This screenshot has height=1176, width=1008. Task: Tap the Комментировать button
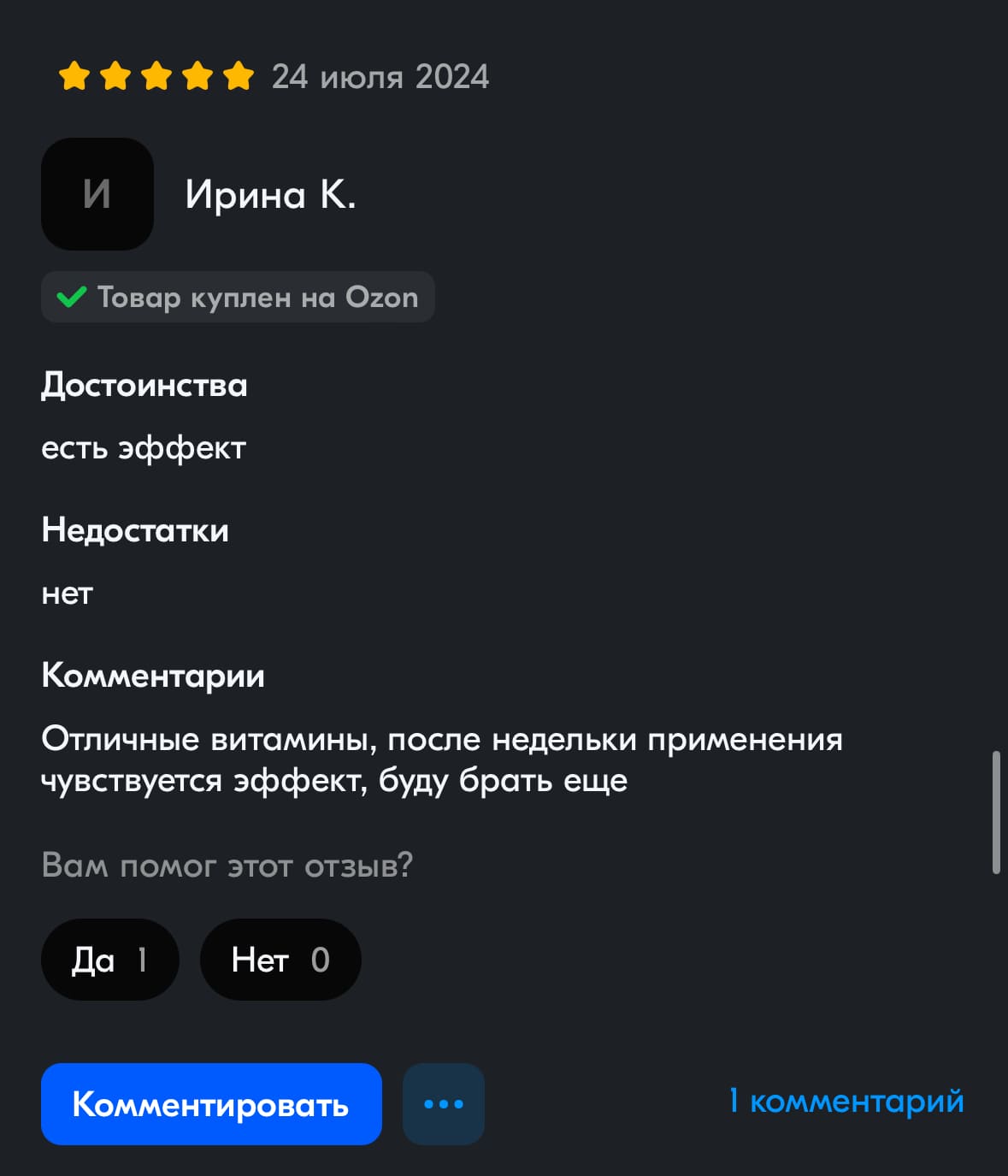[x=211, y=1103]
